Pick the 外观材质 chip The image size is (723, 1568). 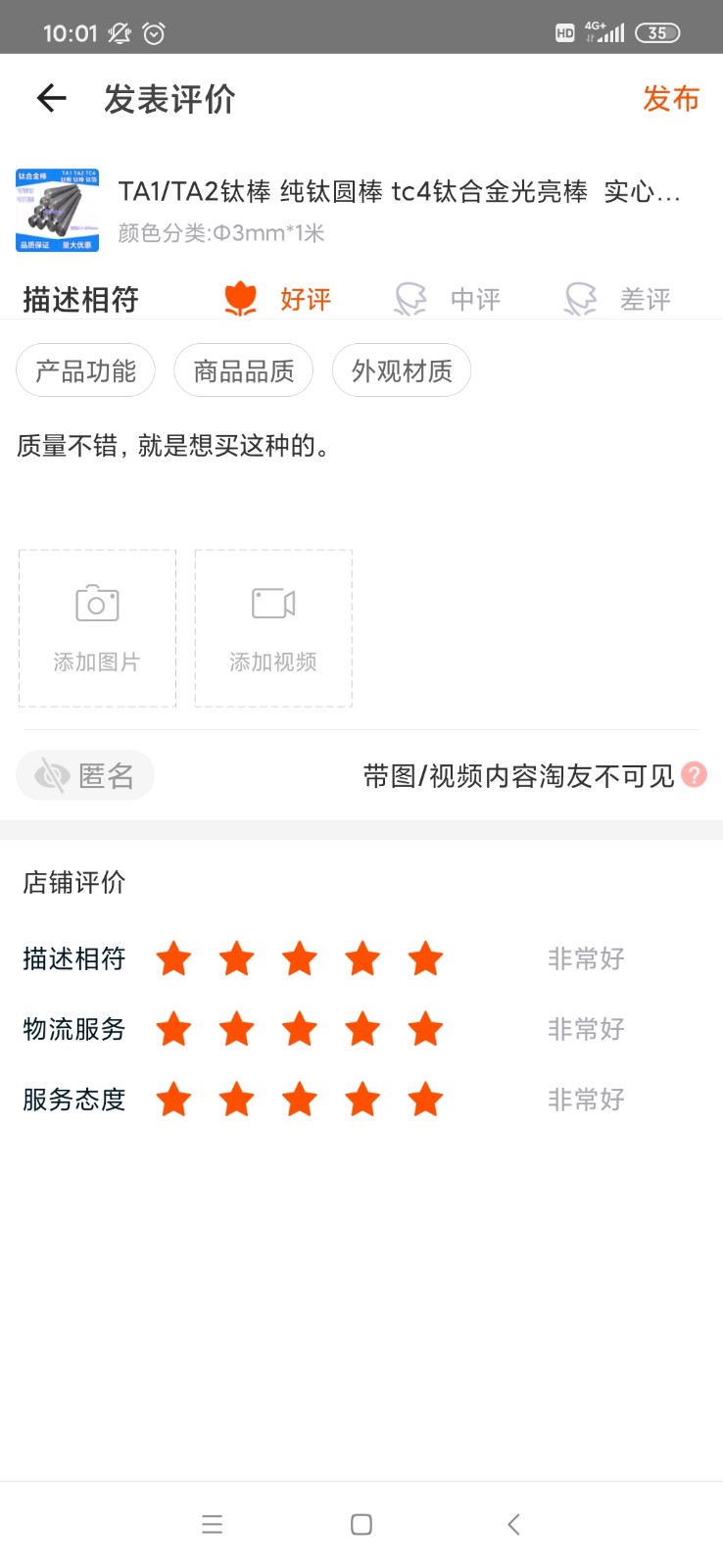(x=402, y=370)
